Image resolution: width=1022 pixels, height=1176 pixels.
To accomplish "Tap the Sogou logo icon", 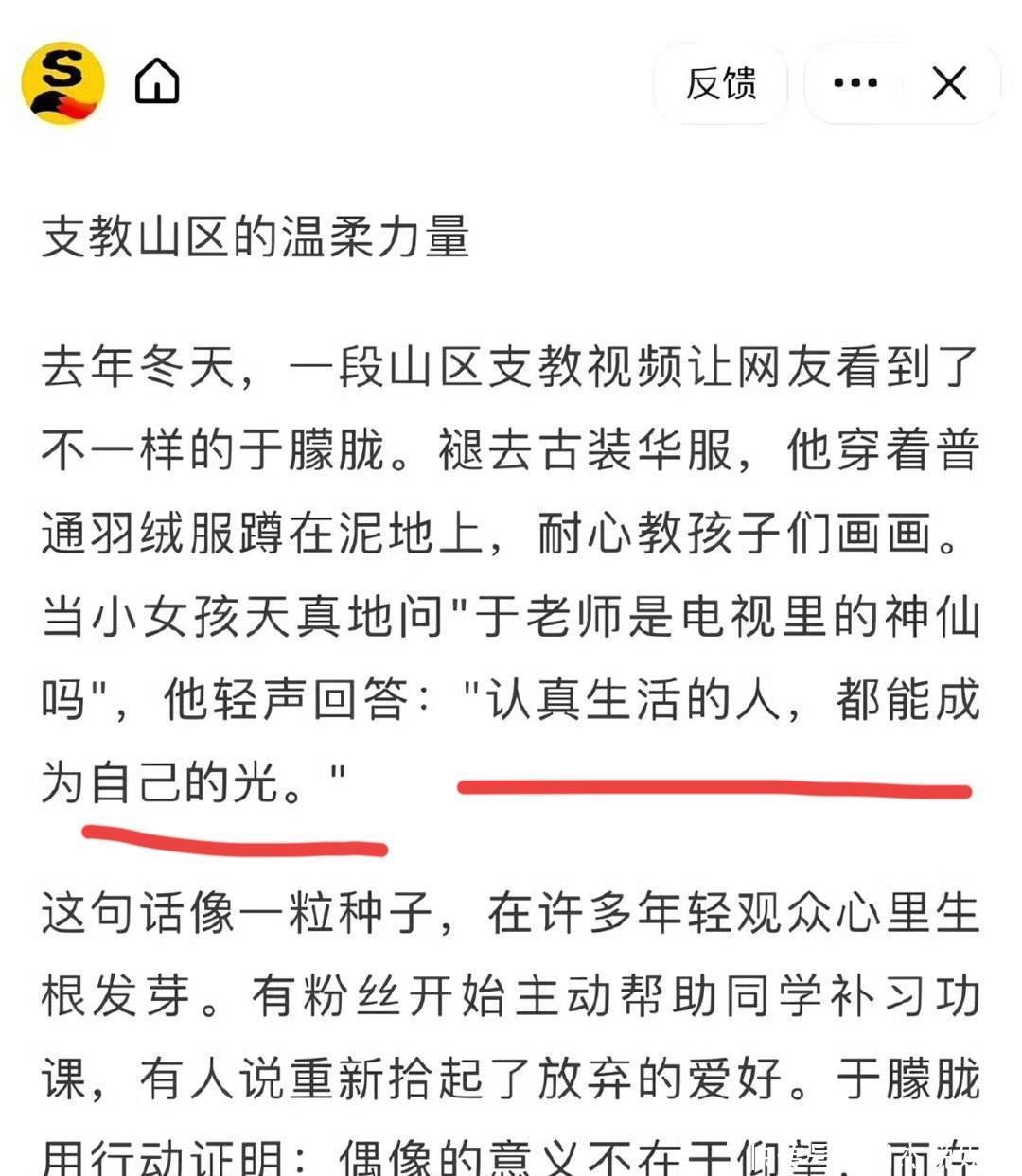I will 62,83.
